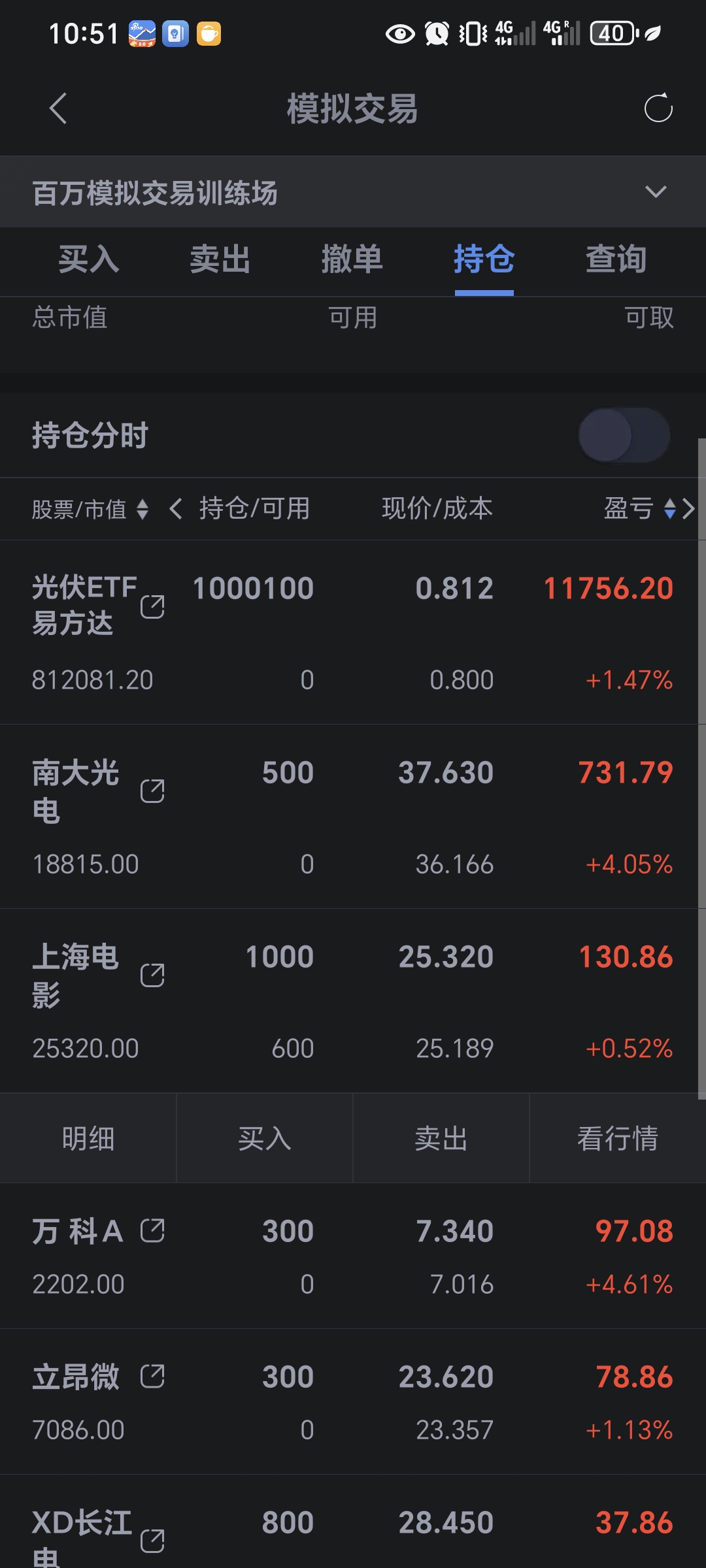This screenshot has height=1568, width=706.
Task: Toggle the 持仓分时 switch
Action: coord(624,435)
